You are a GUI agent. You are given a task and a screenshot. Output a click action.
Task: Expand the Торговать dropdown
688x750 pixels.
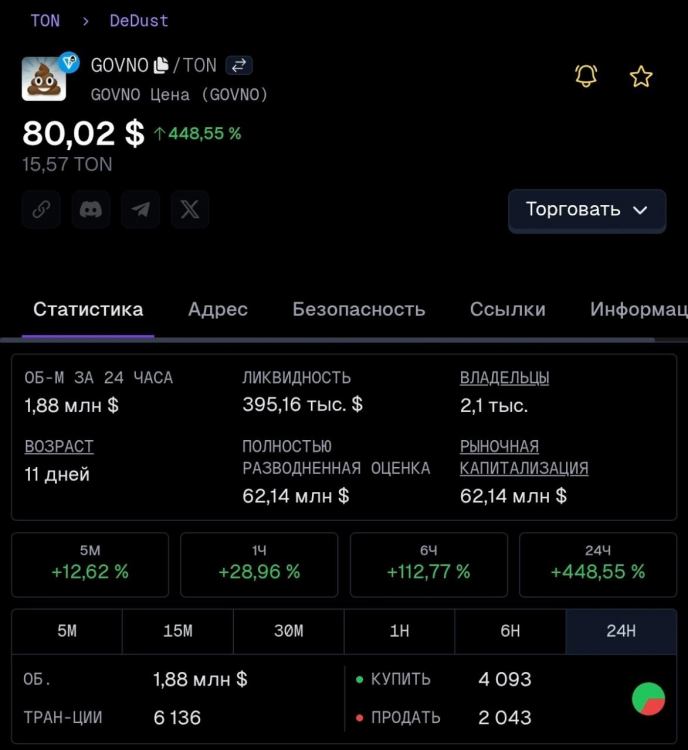tap(587, 210)
